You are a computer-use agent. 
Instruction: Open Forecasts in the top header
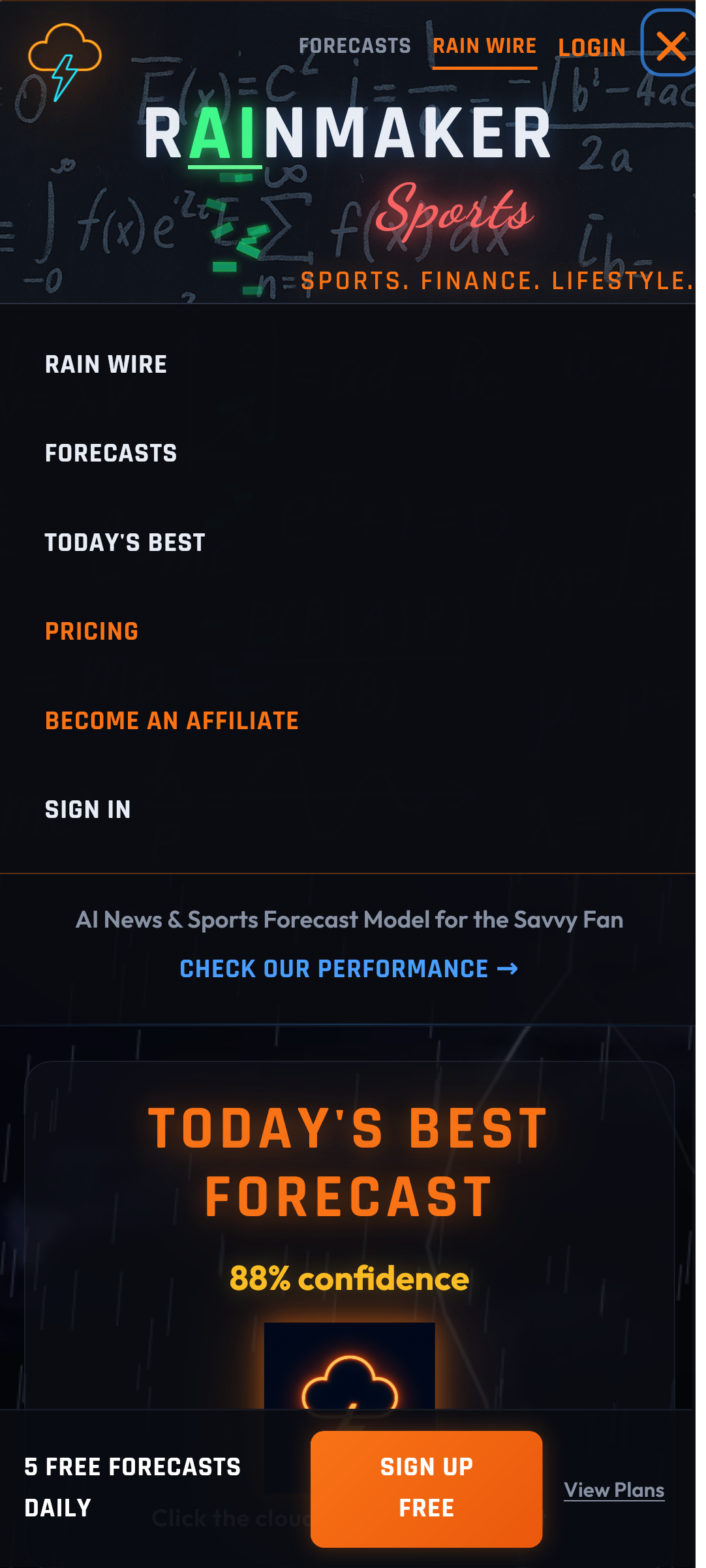coord(355,46)
